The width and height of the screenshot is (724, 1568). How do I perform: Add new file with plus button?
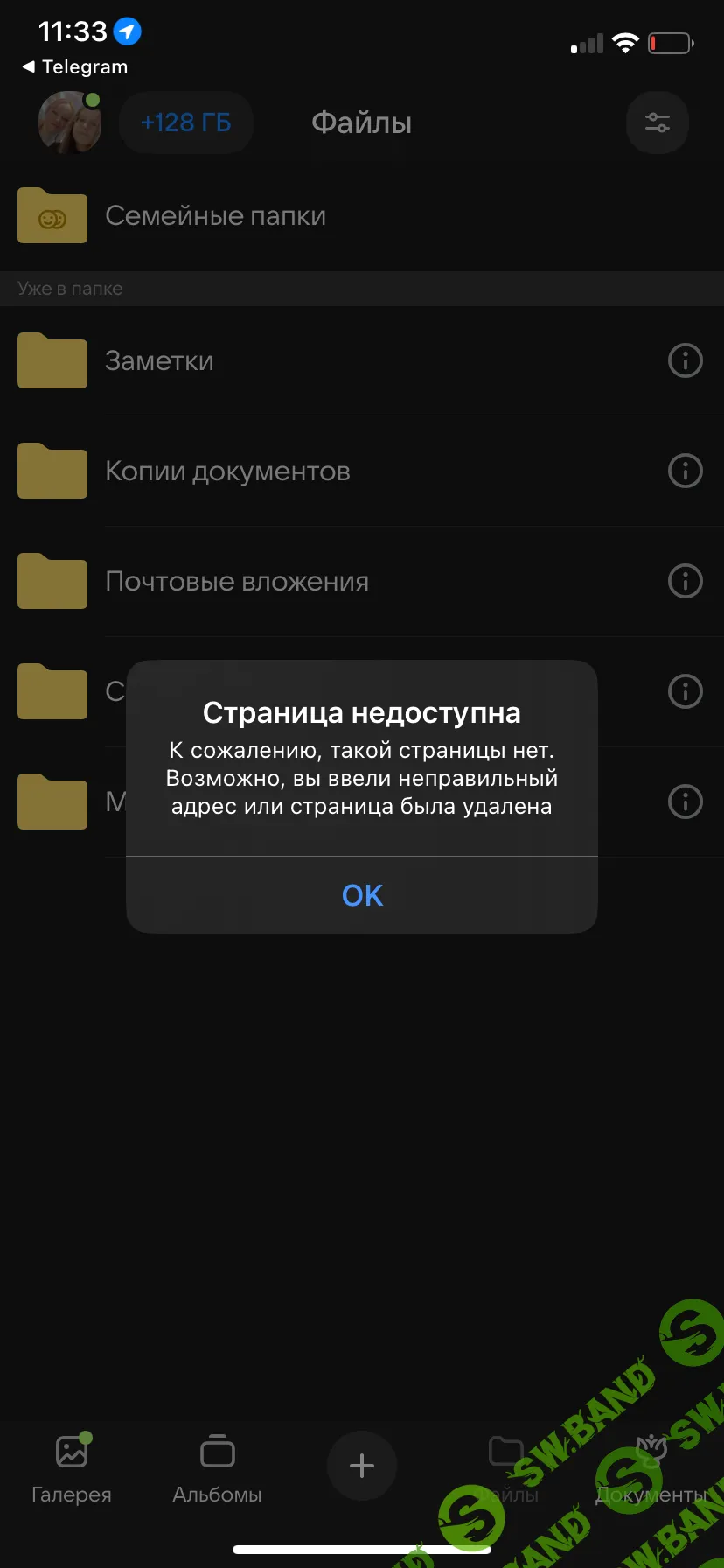(362, 1466)
